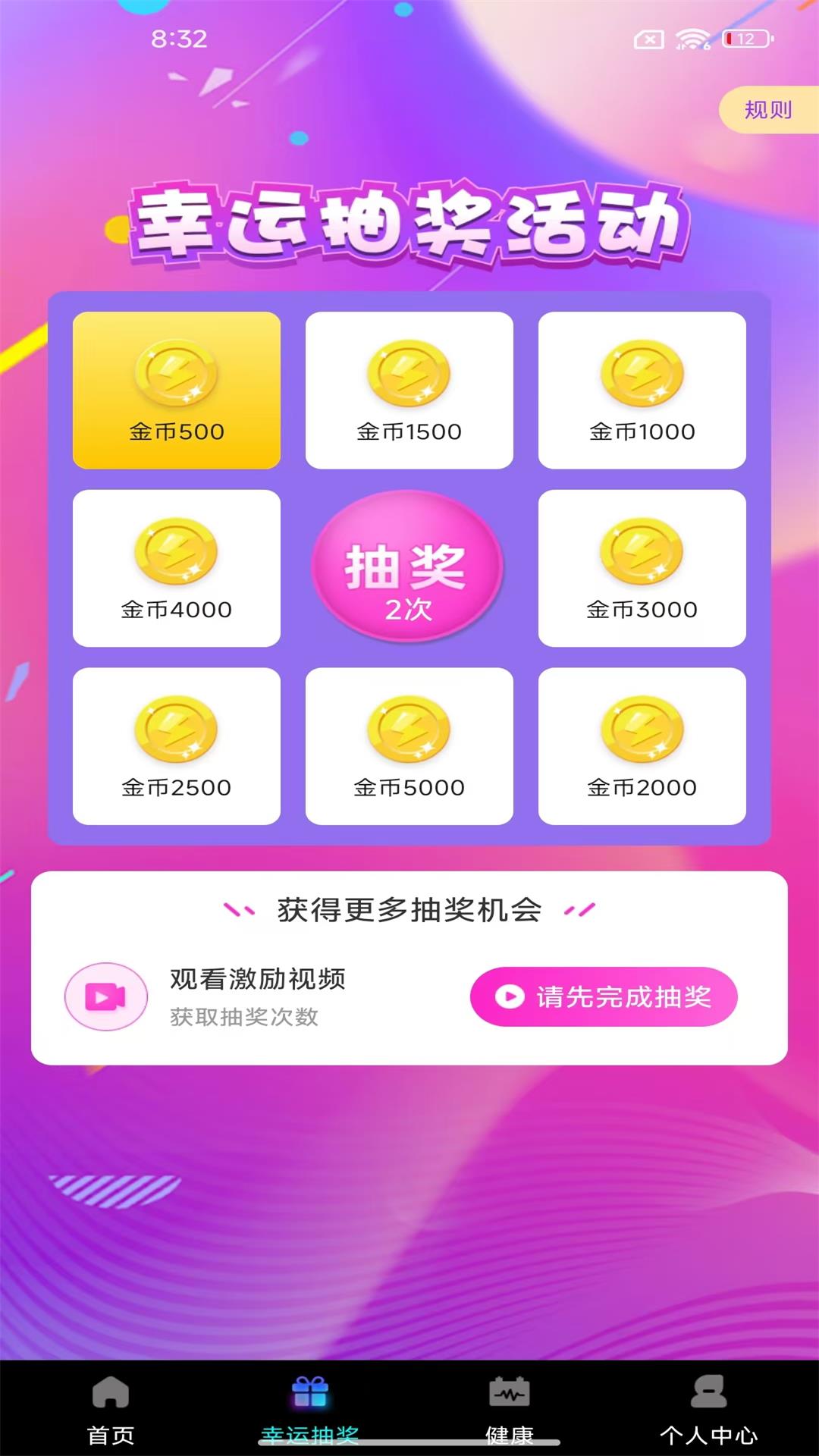Tap the pink video camera icon
This screenshot has height=1456, width=819.
(x=106, y=996)
